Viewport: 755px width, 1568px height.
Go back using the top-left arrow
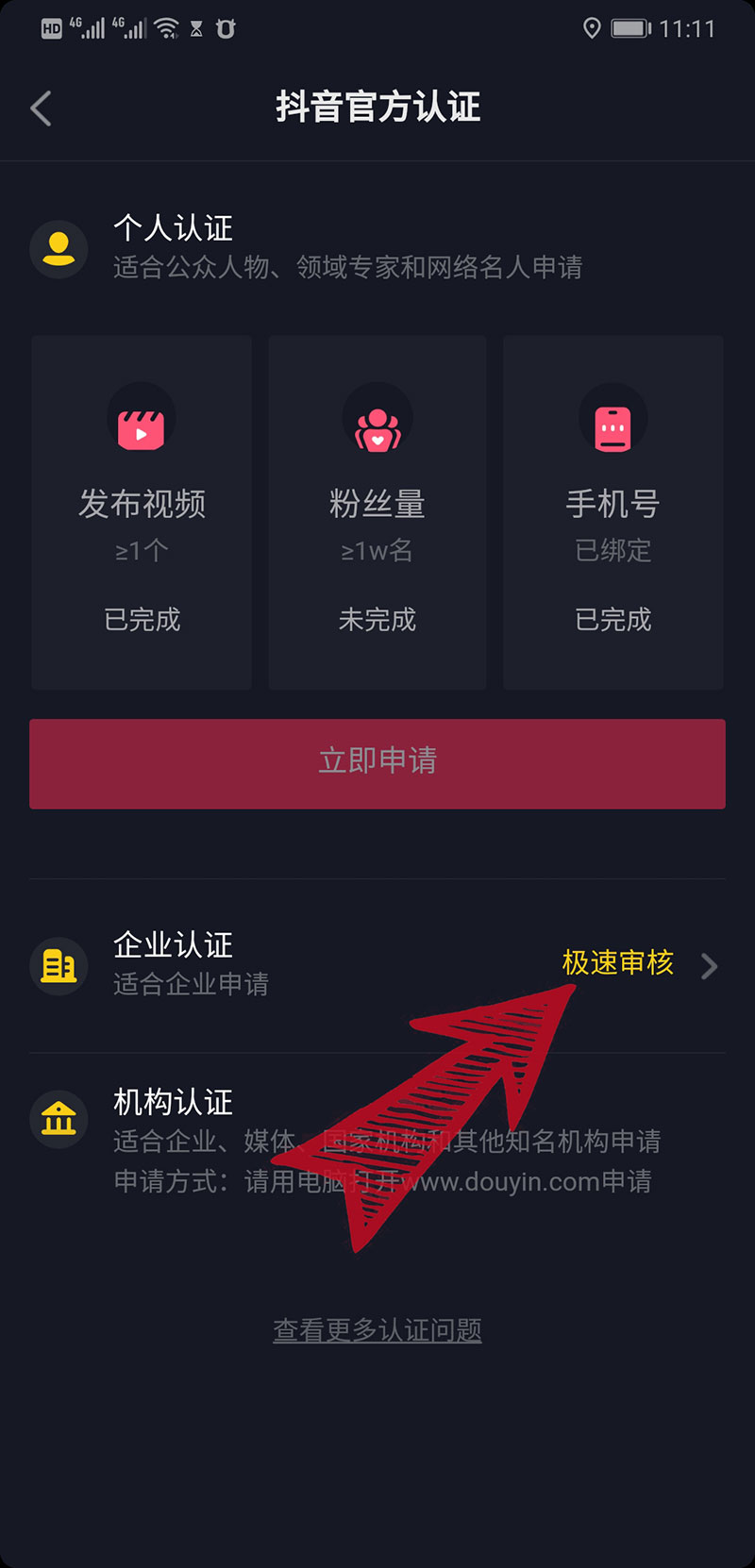point(42,108)
